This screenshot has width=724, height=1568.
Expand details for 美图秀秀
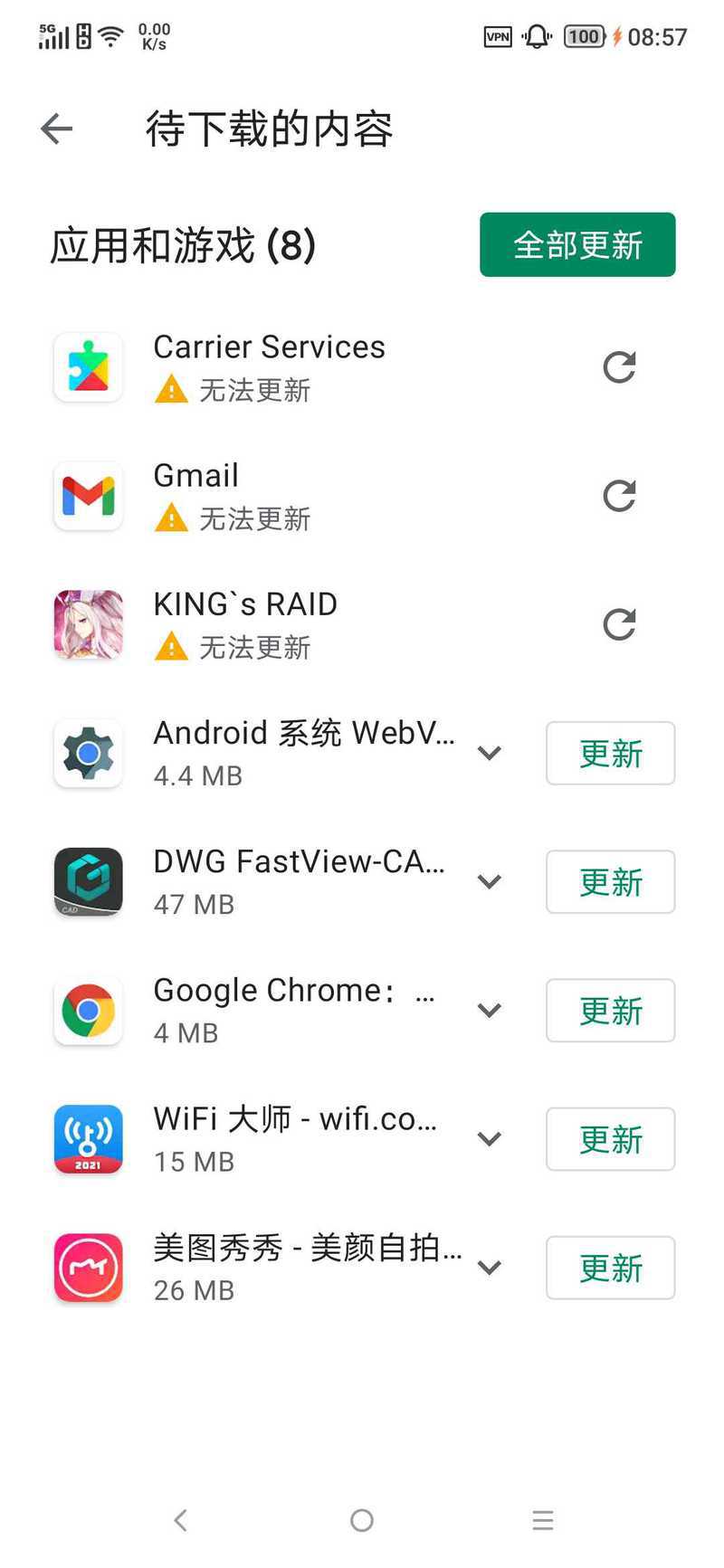[490, 1268]
